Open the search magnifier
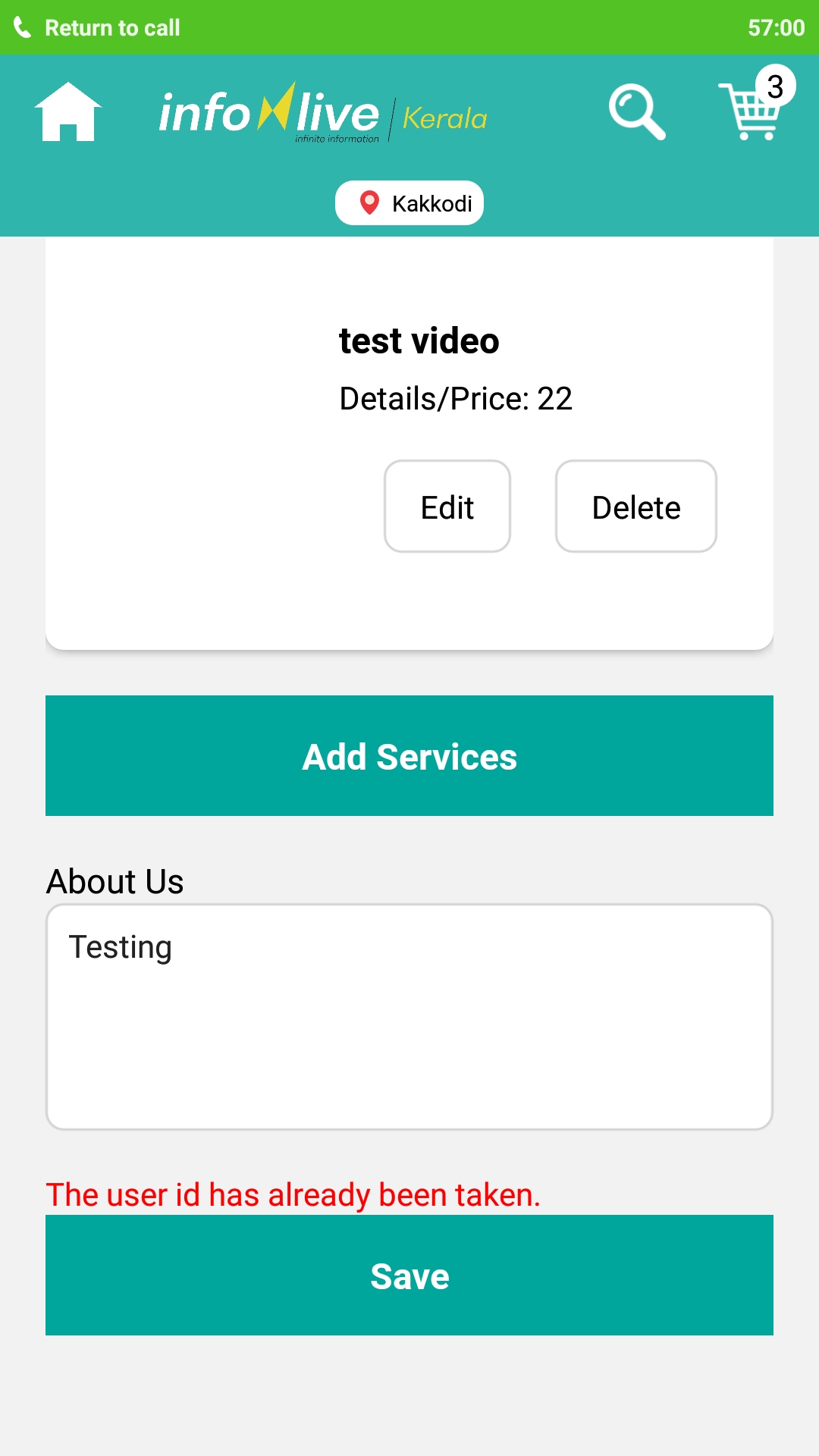The image size is (819, 1456). tap(637, 112)
